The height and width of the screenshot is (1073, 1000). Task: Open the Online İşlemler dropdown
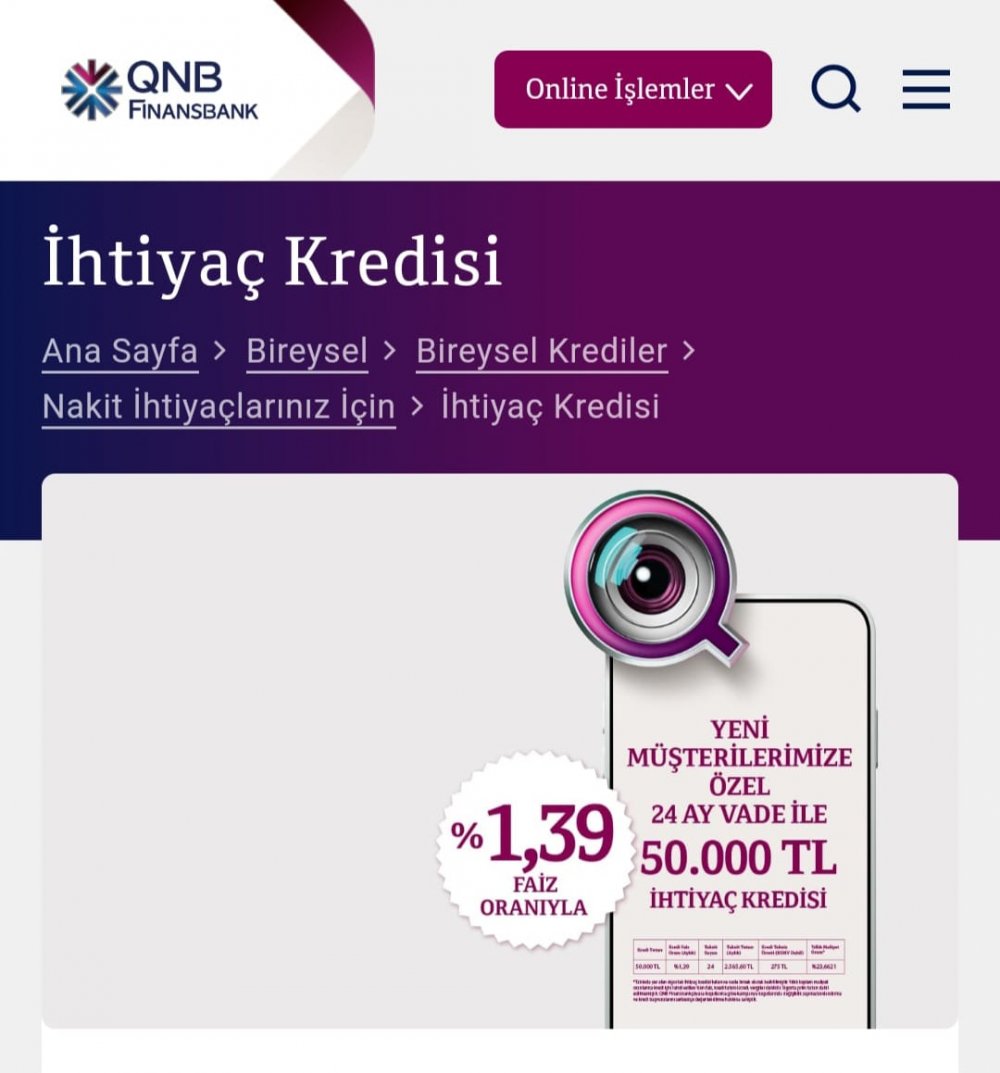[x=632, y=90]
